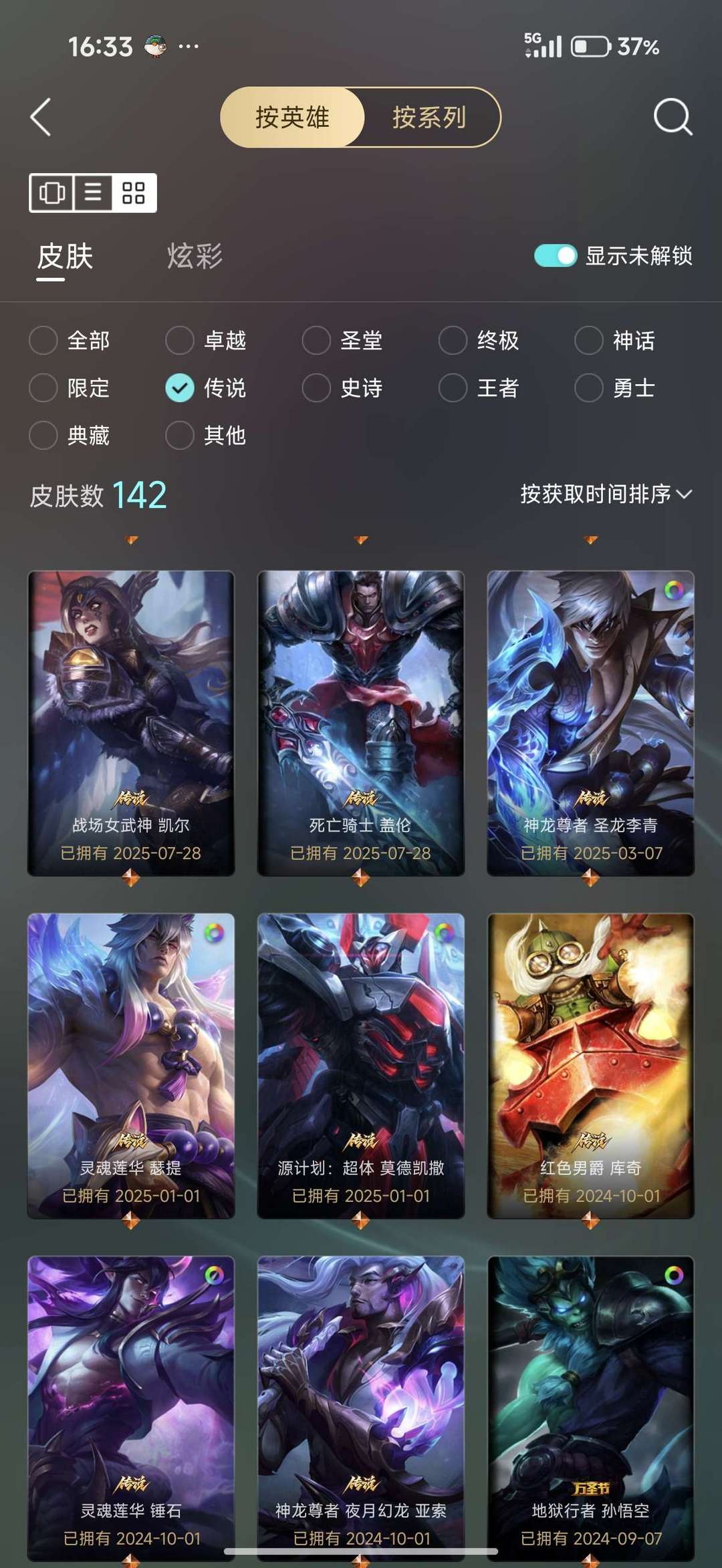Switch to the 炫彩 tab
This screenshot has width=722, height=1568.
tap(195, 257)
